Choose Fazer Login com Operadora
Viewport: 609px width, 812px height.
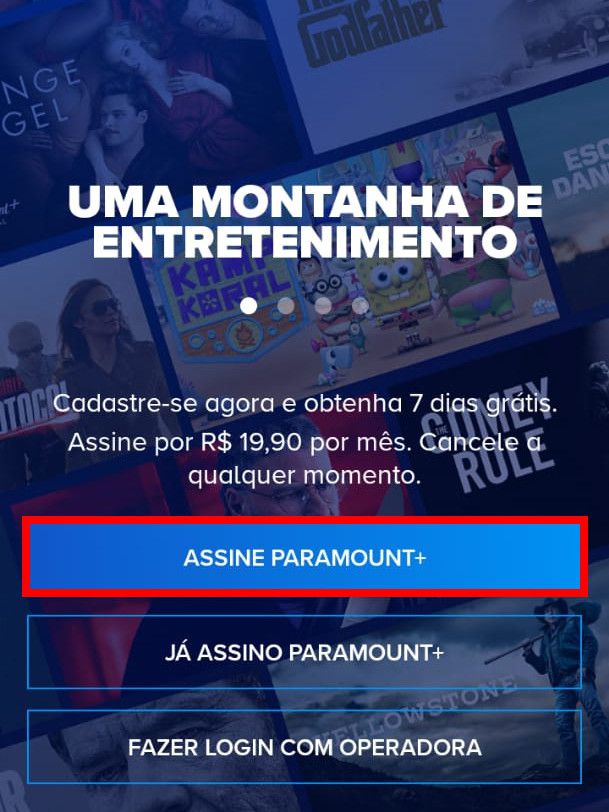[304, 747]
